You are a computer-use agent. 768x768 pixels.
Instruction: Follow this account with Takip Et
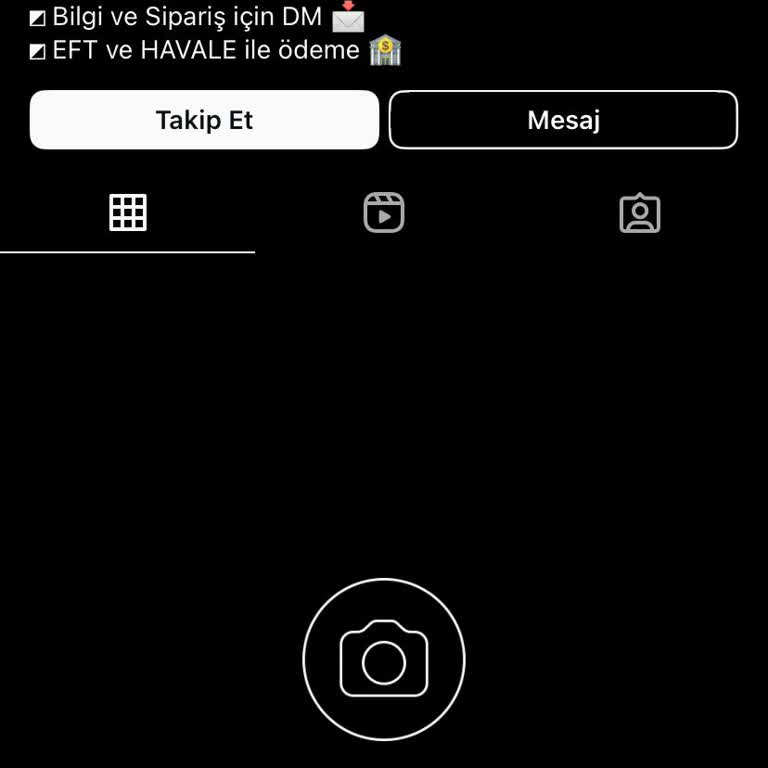pos(204,120)
